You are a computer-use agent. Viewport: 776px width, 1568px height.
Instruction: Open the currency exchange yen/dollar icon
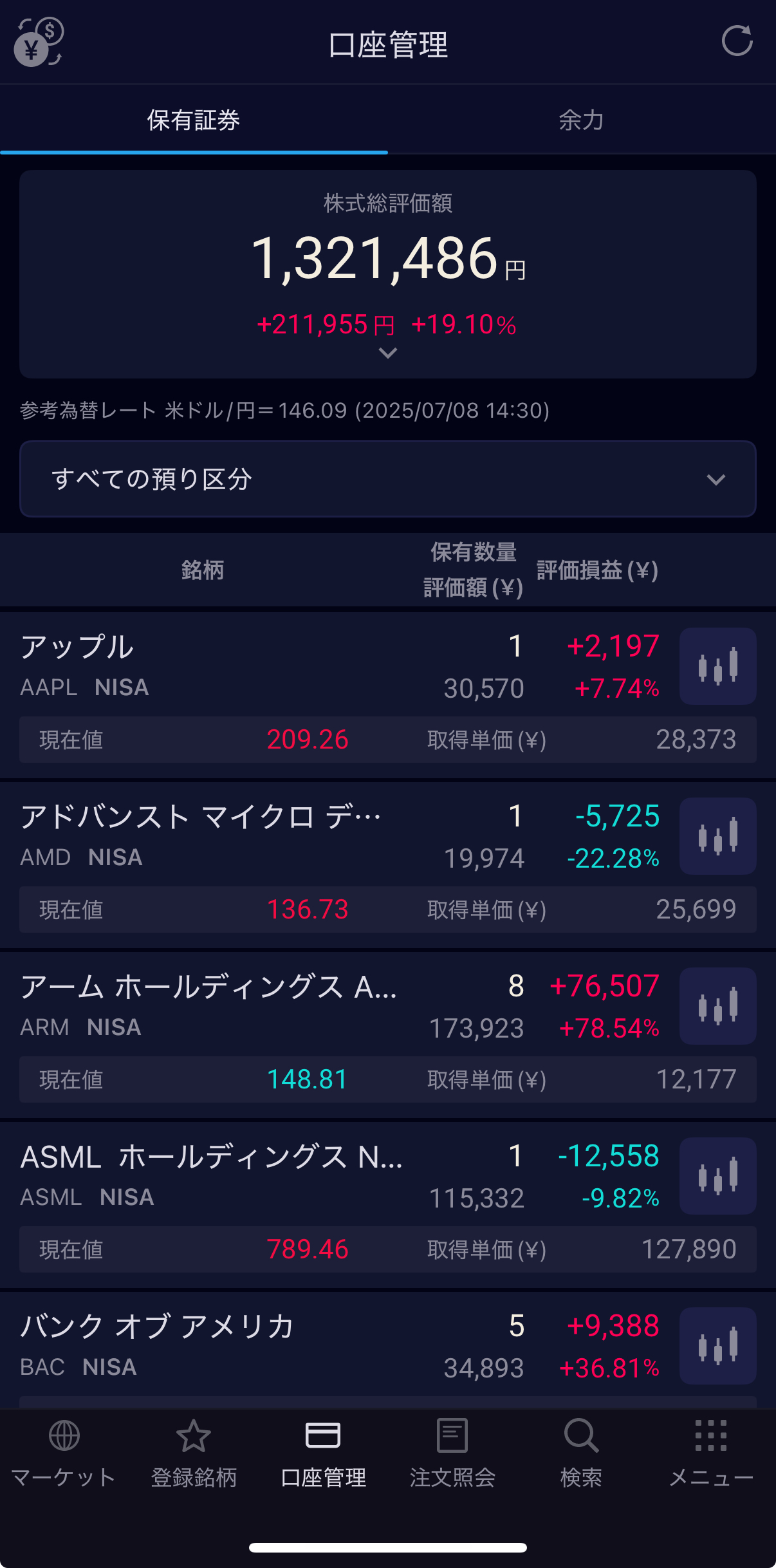(38, 42)
